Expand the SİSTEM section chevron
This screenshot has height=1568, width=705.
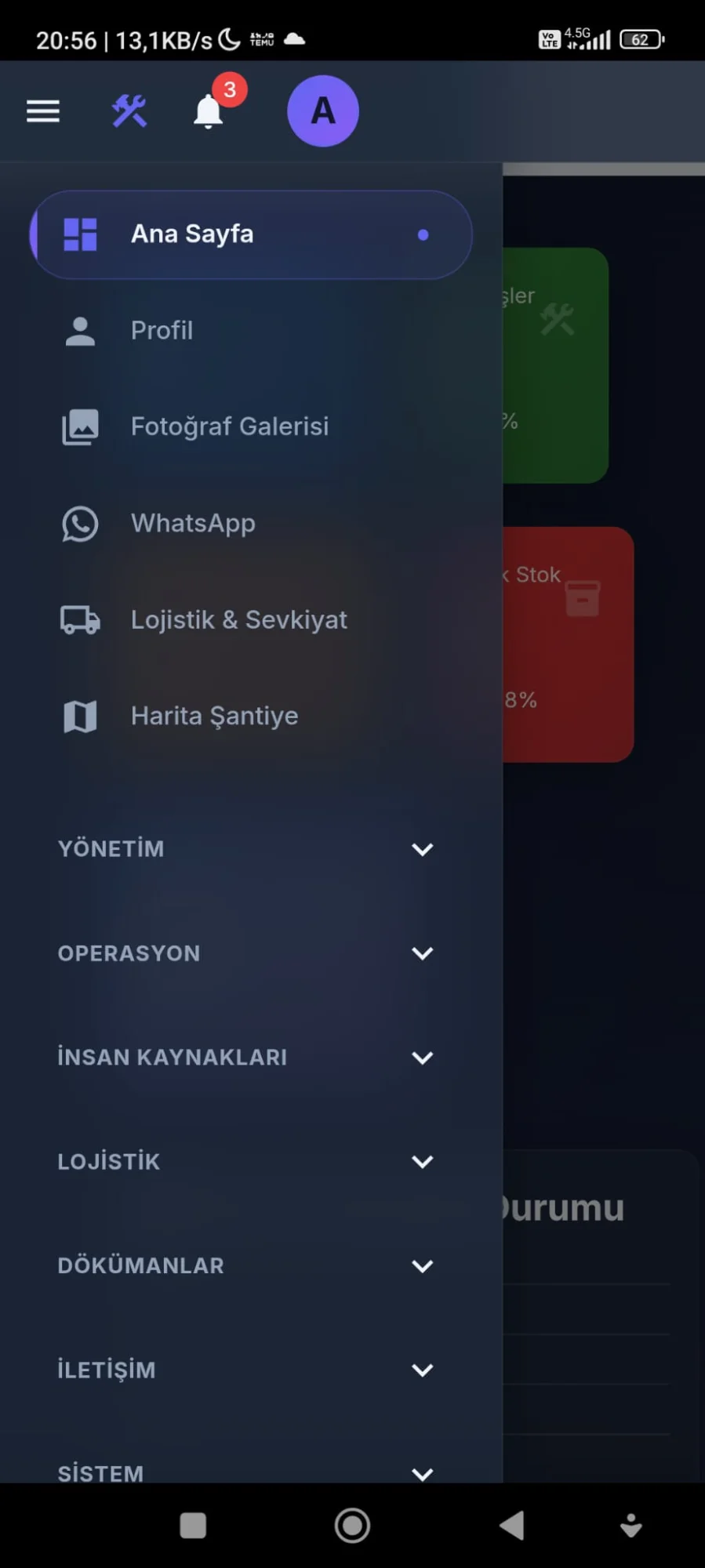pyautogui.click(x=422, y=1472)
